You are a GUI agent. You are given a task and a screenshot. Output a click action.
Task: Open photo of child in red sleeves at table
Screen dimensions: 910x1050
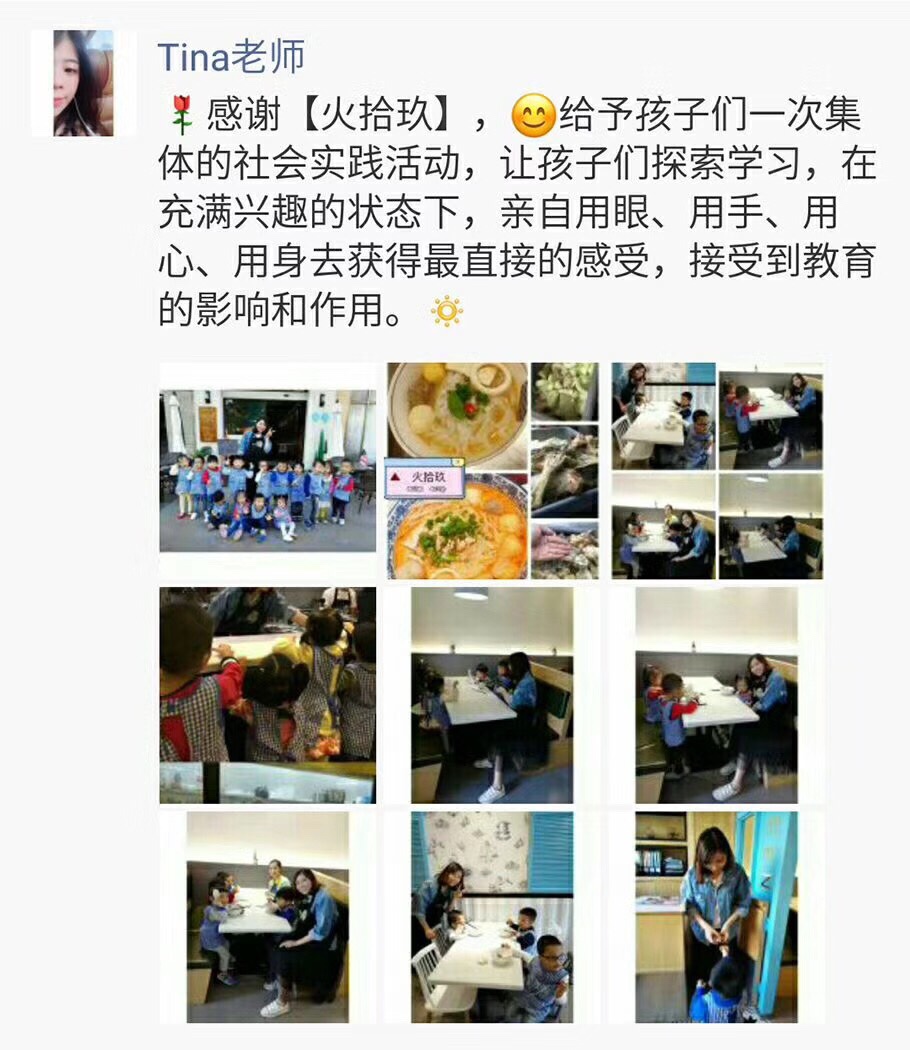coord(717,695)
